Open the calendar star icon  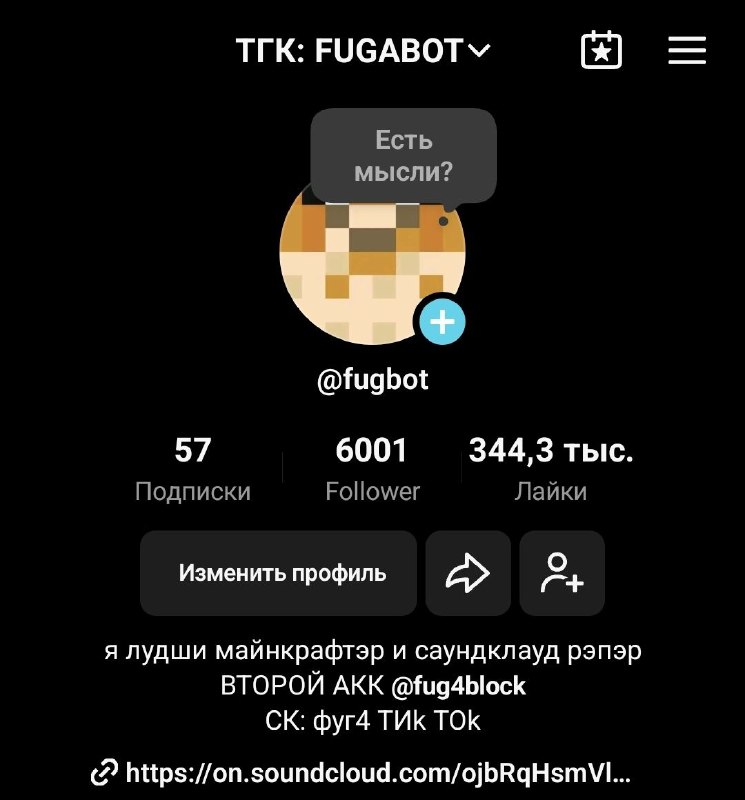pos(601,49)
